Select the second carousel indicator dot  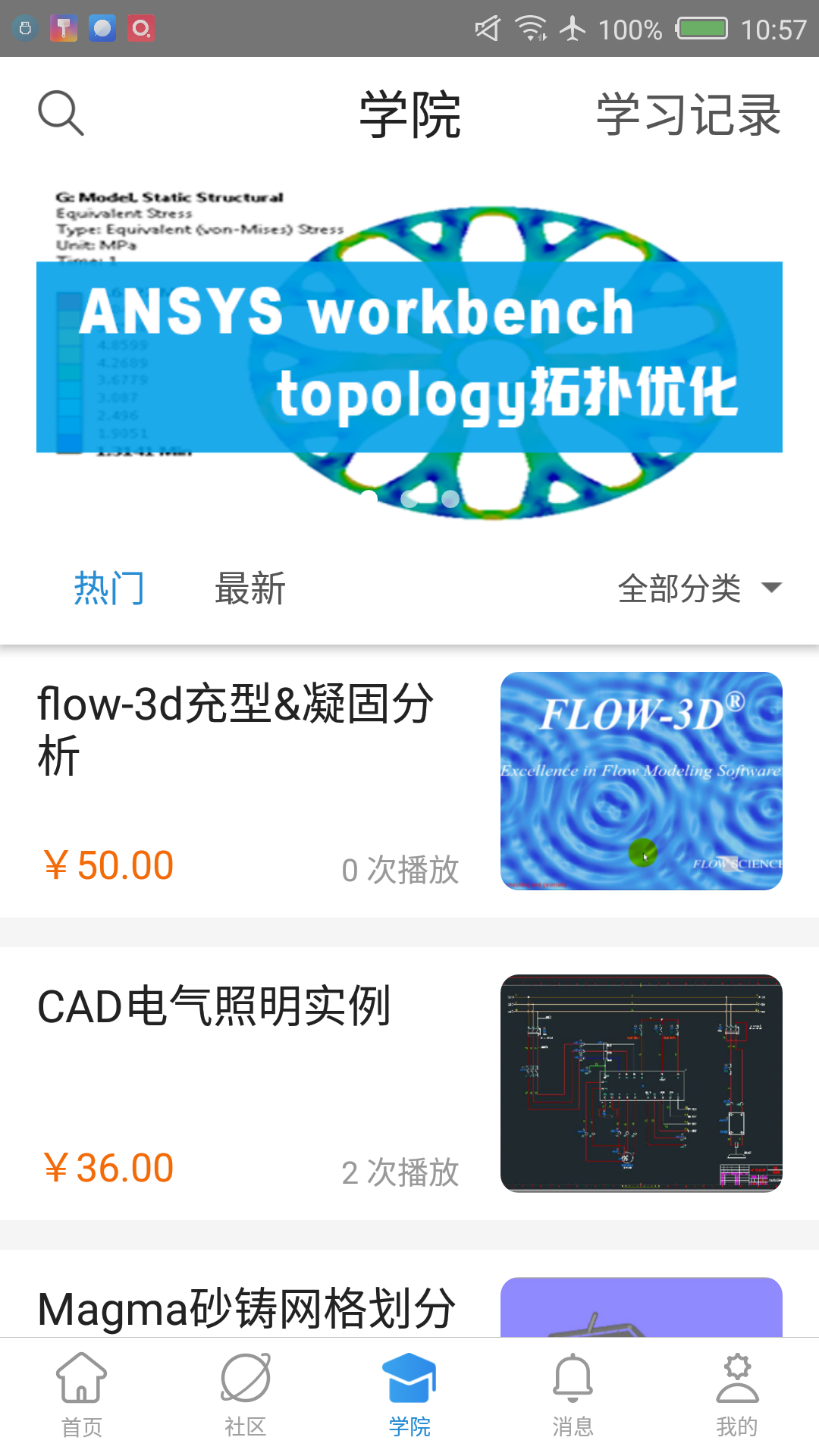408,498
